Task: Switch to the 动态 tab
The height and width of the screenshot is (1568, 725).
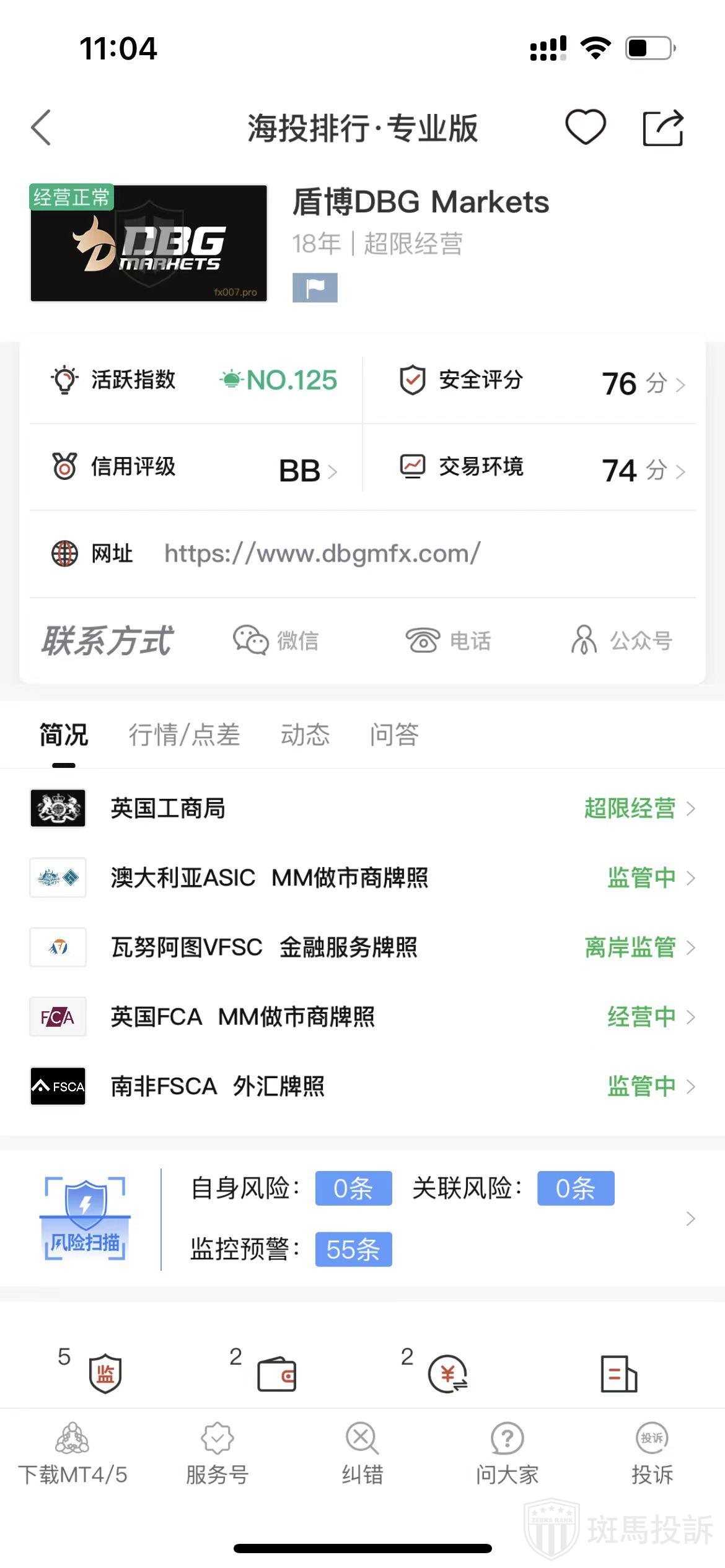Action: [x=305, y=735]
